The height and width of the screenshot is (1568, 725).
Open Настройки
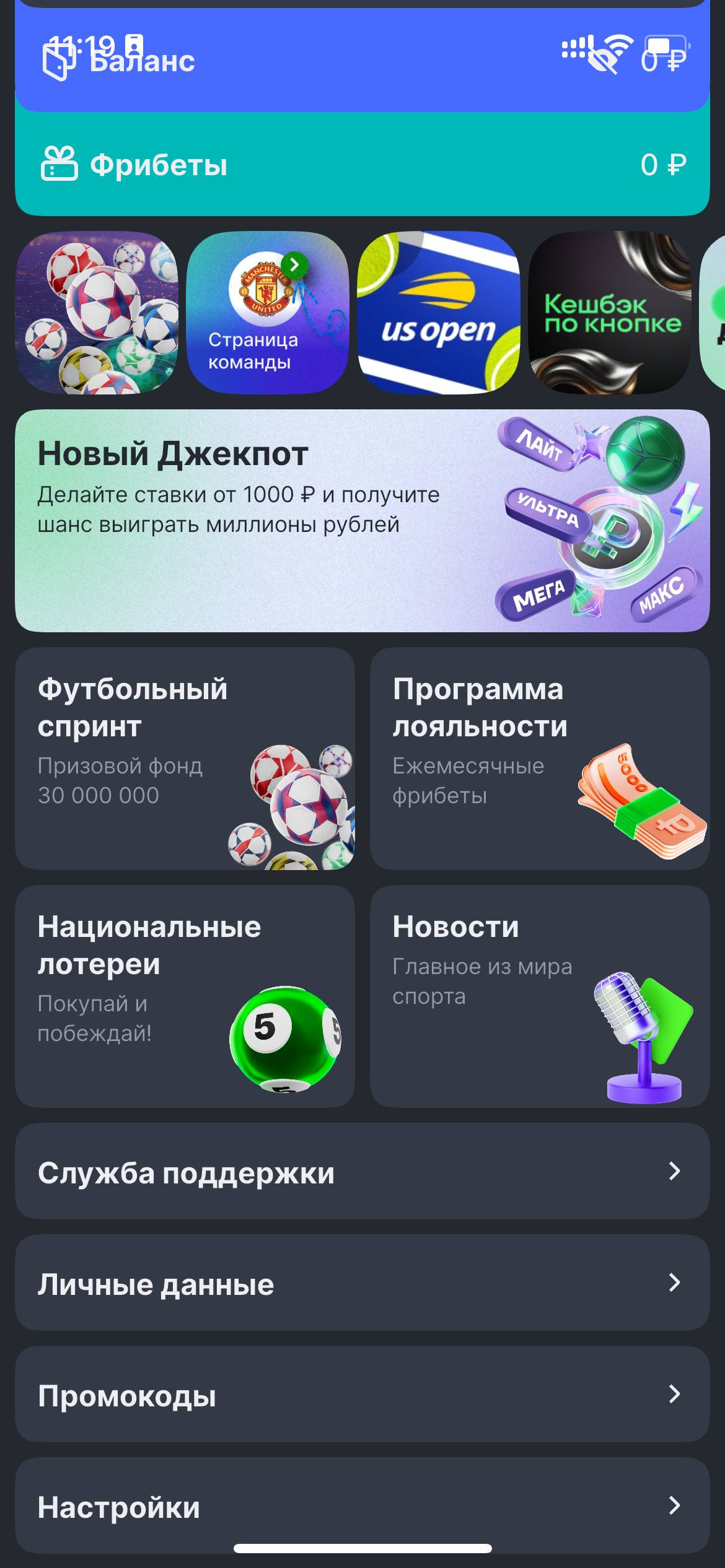[362, 1506]
